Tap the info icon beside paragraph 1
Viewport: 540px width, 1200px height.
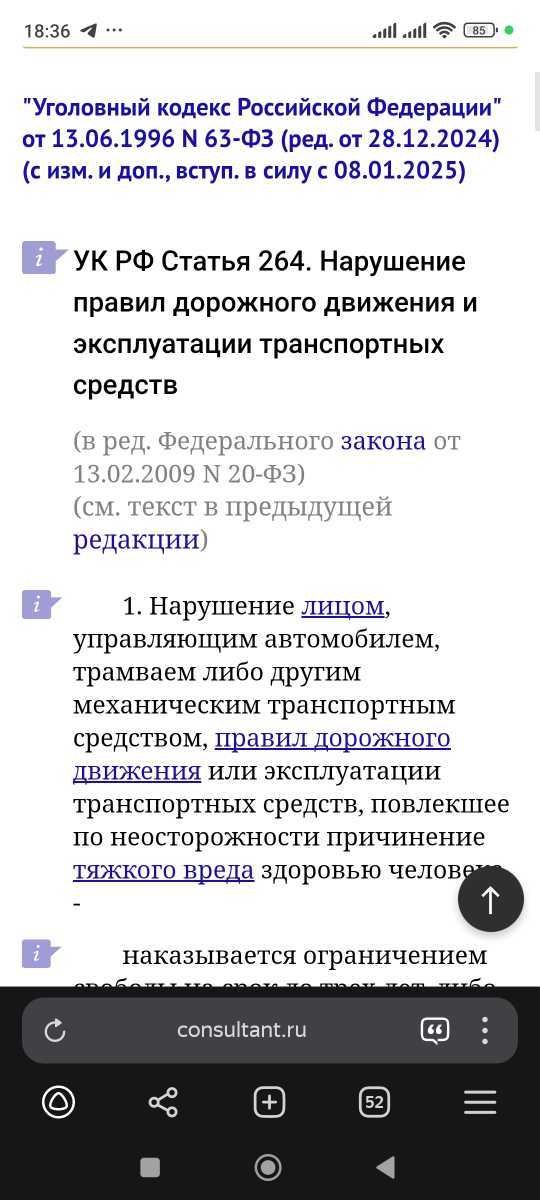pos(42,604)
